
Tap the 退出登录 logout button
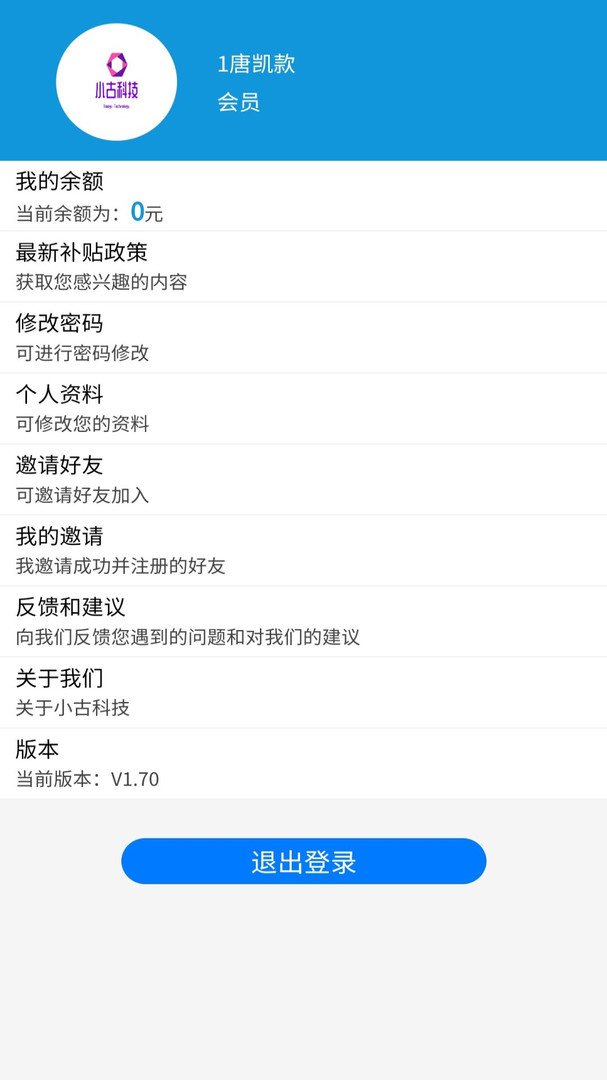point(303,861)
